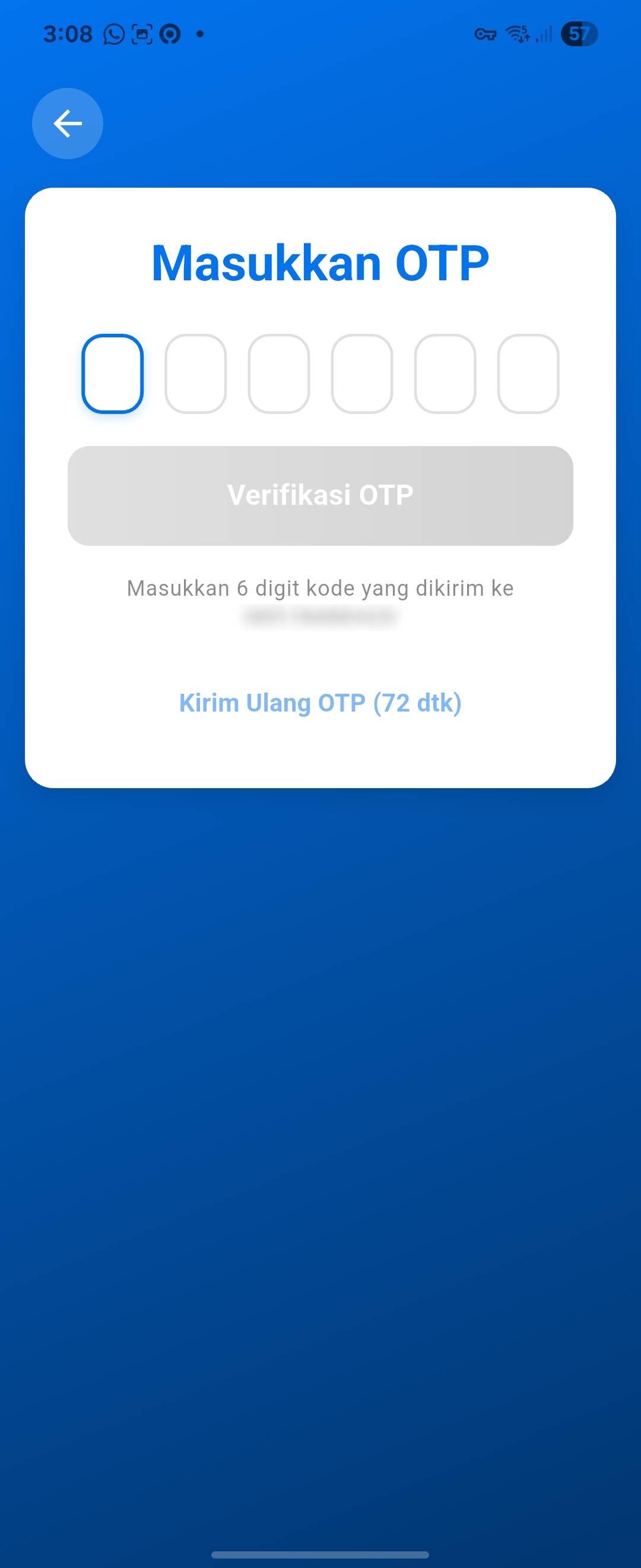Image resolution: width=641 pixels, height=1568 pixels.
Task: Tap the back arrow in the circular button
Action: 67,123
